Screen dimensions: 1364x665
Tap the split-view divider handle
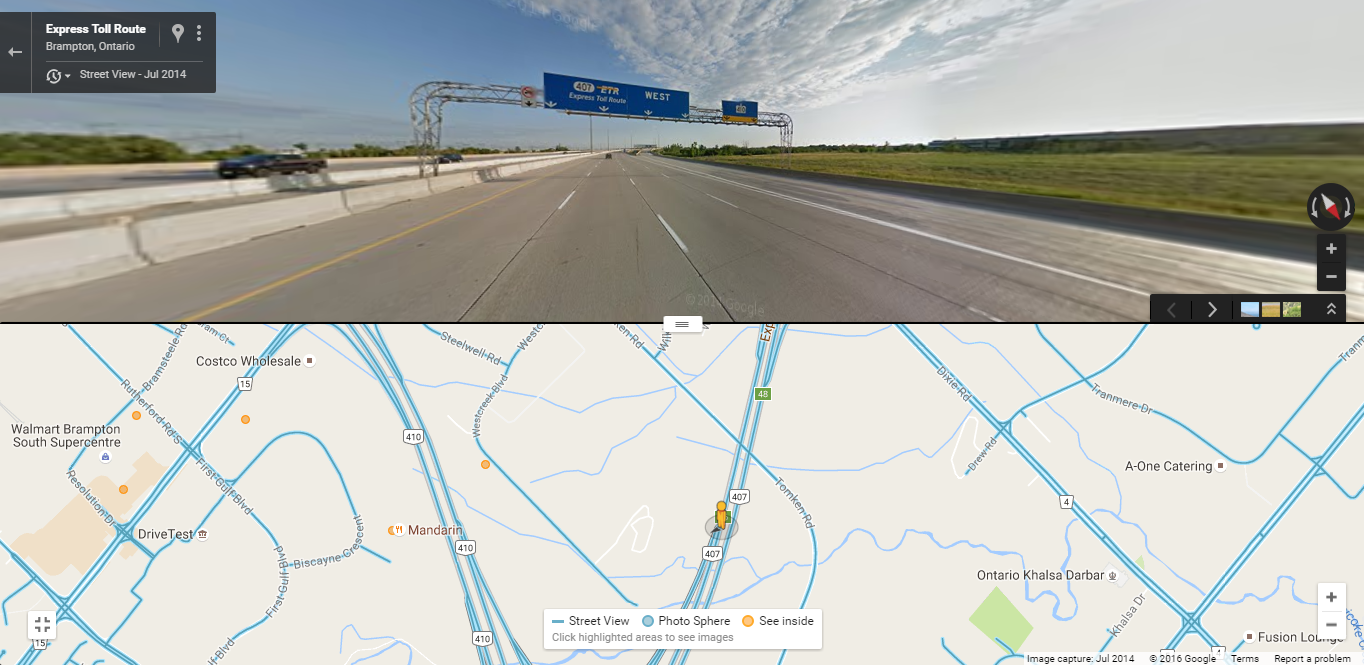[x=682, y=324]
